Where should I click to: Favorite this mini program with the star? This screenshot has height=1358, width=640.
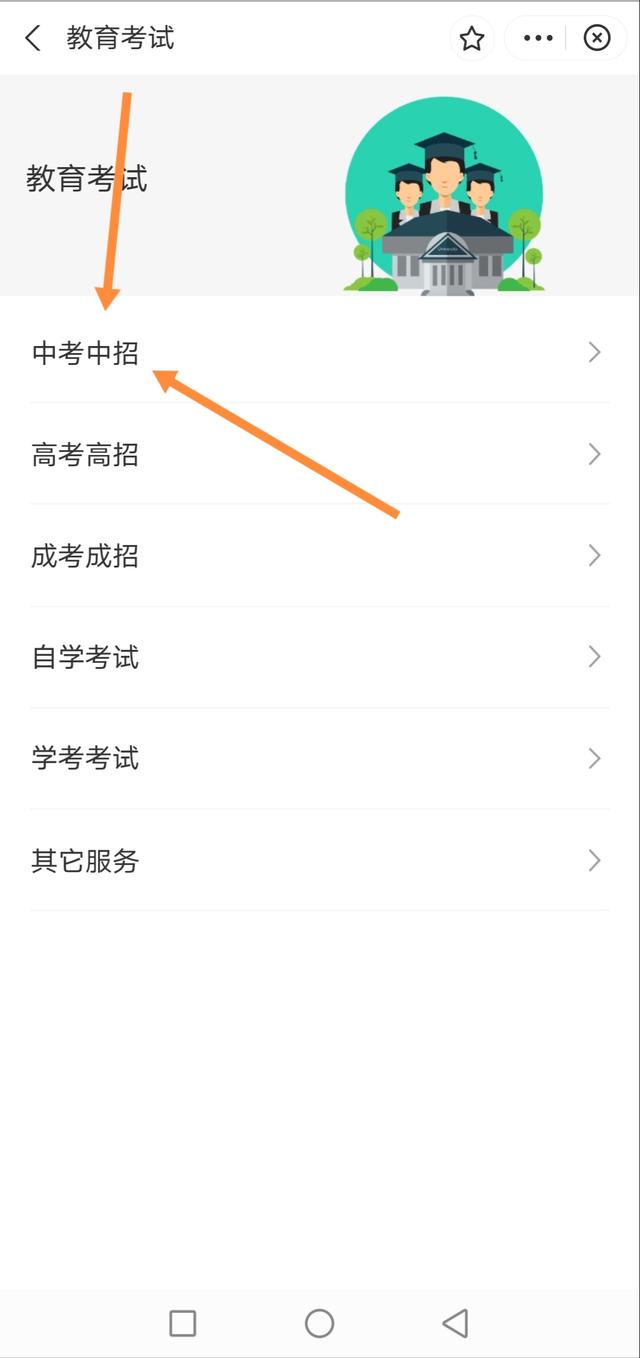[x=472, y=39]
